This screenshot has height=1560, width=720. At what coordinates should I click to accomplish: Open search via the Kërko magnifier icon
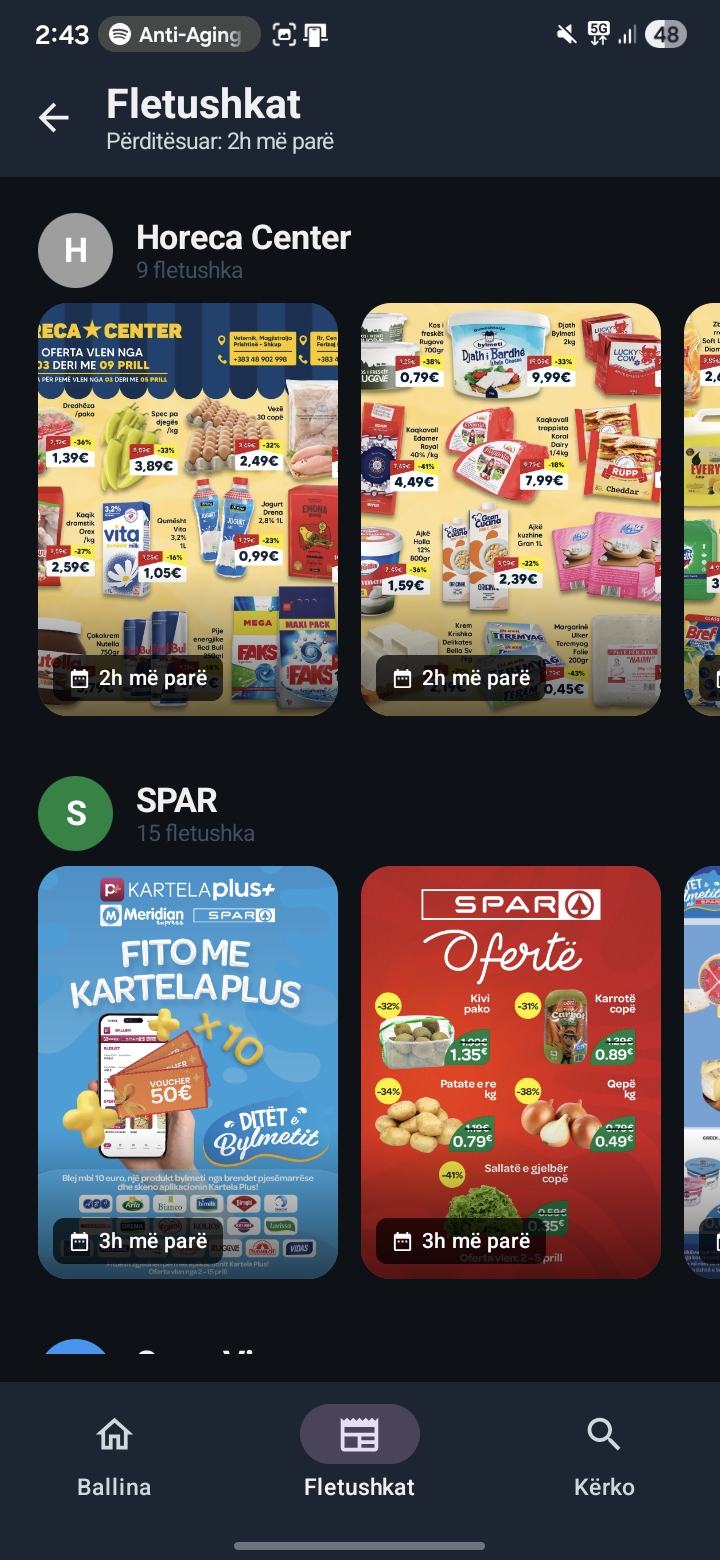[x=604, y=1433]
